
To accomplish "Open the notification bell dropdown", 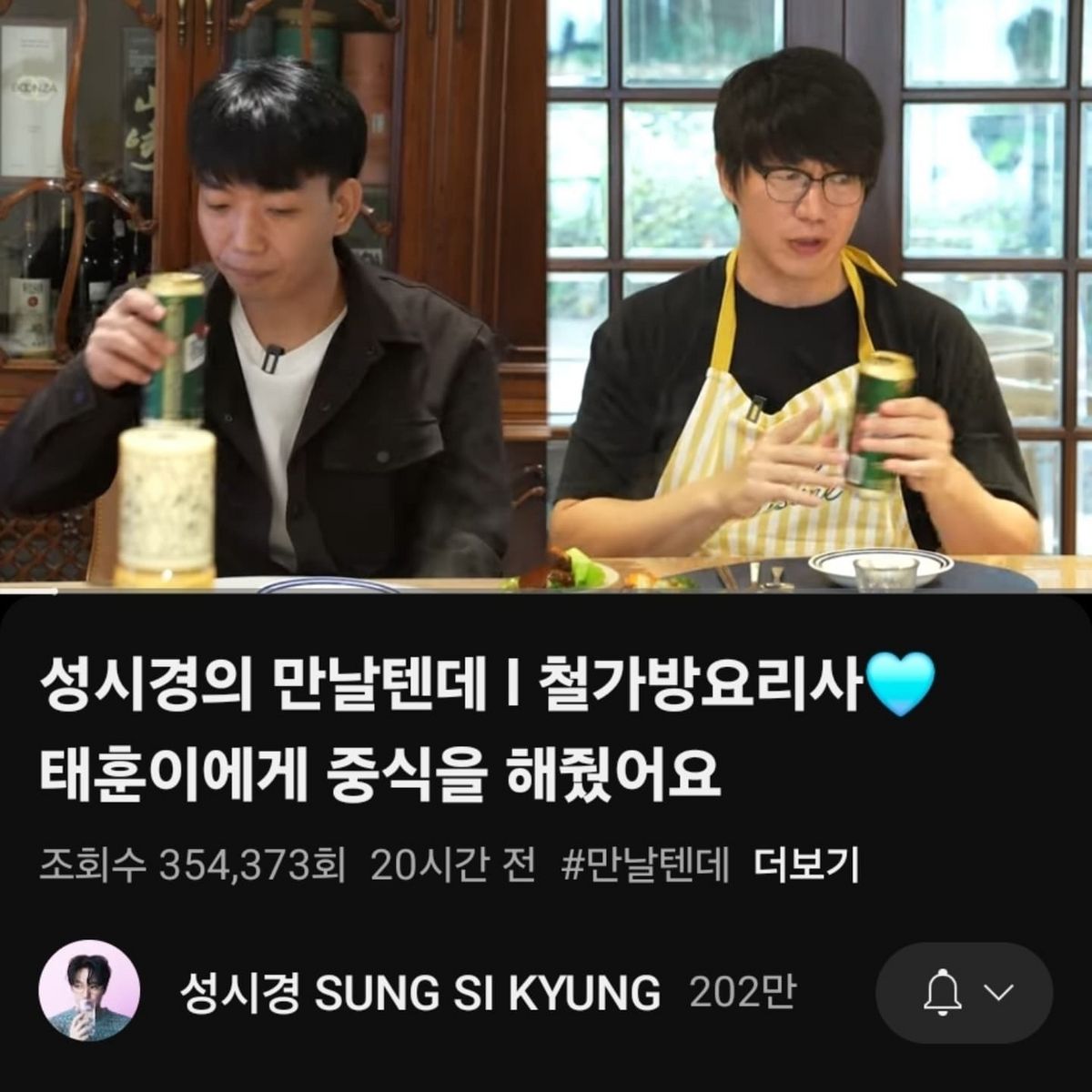I will click(964, 993).
